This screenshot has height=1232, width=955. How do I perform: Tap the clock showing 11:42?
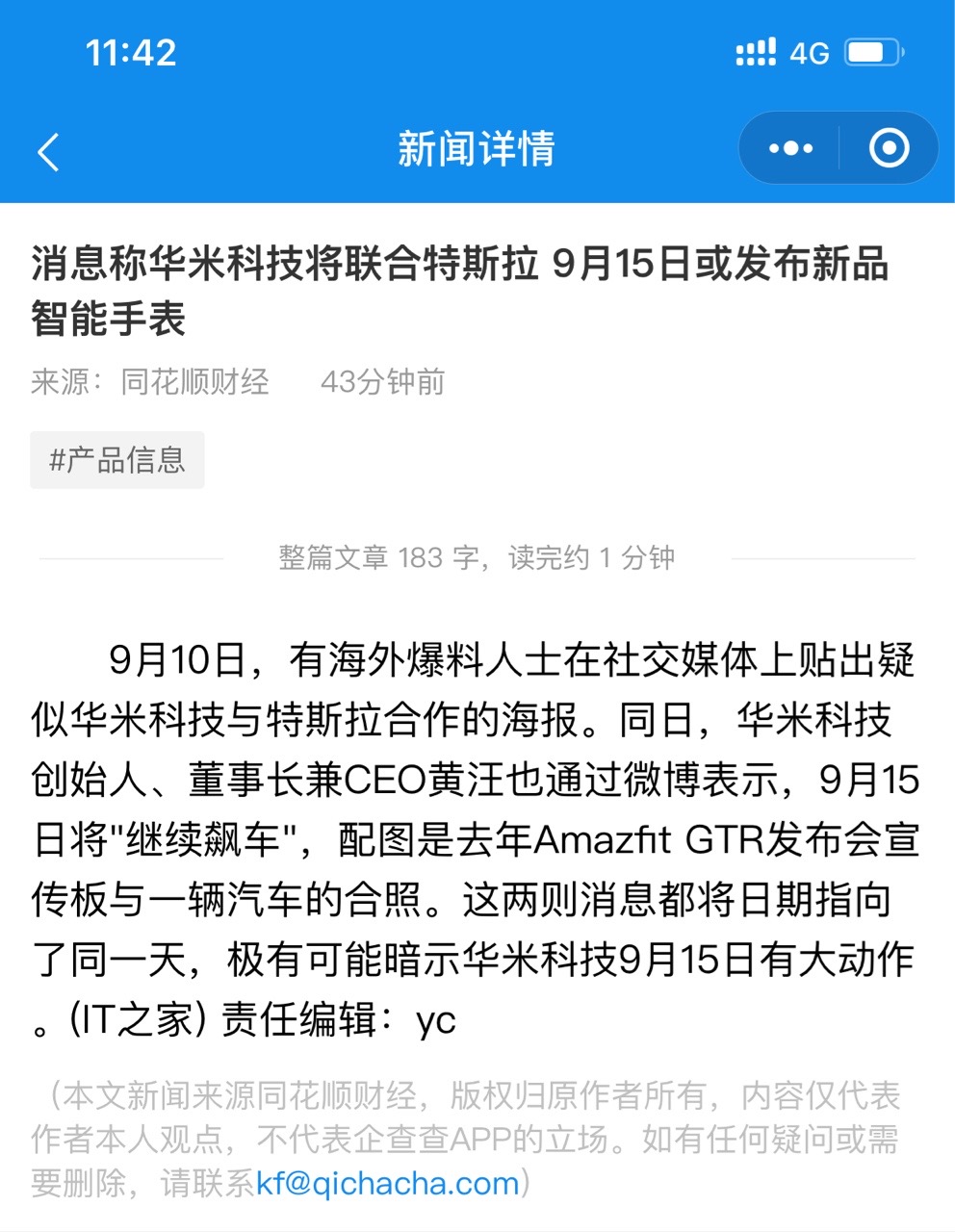point(130,53)
